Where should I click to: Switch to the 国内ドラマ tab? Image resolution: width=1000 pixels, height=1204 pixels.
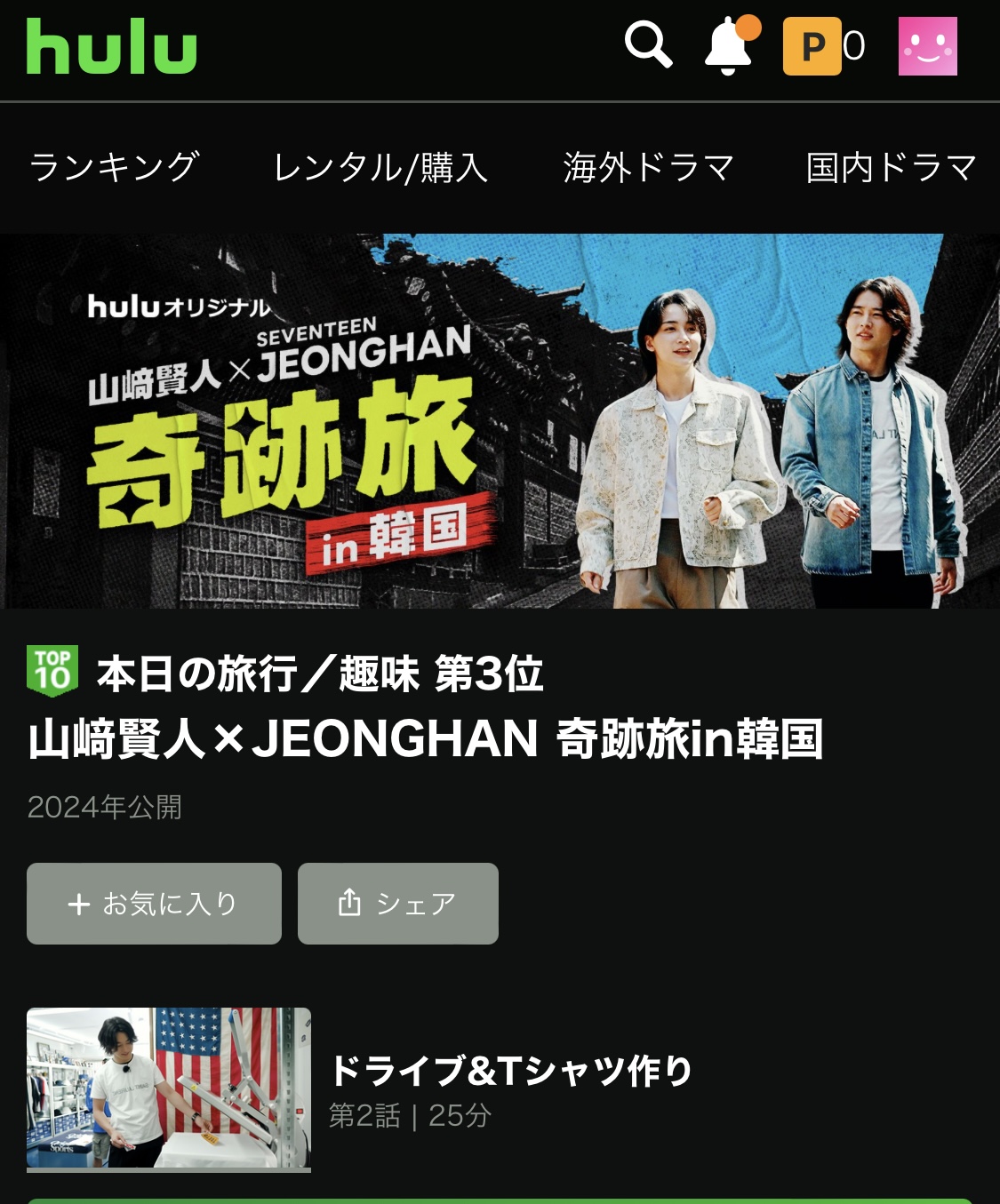(891, 167)
